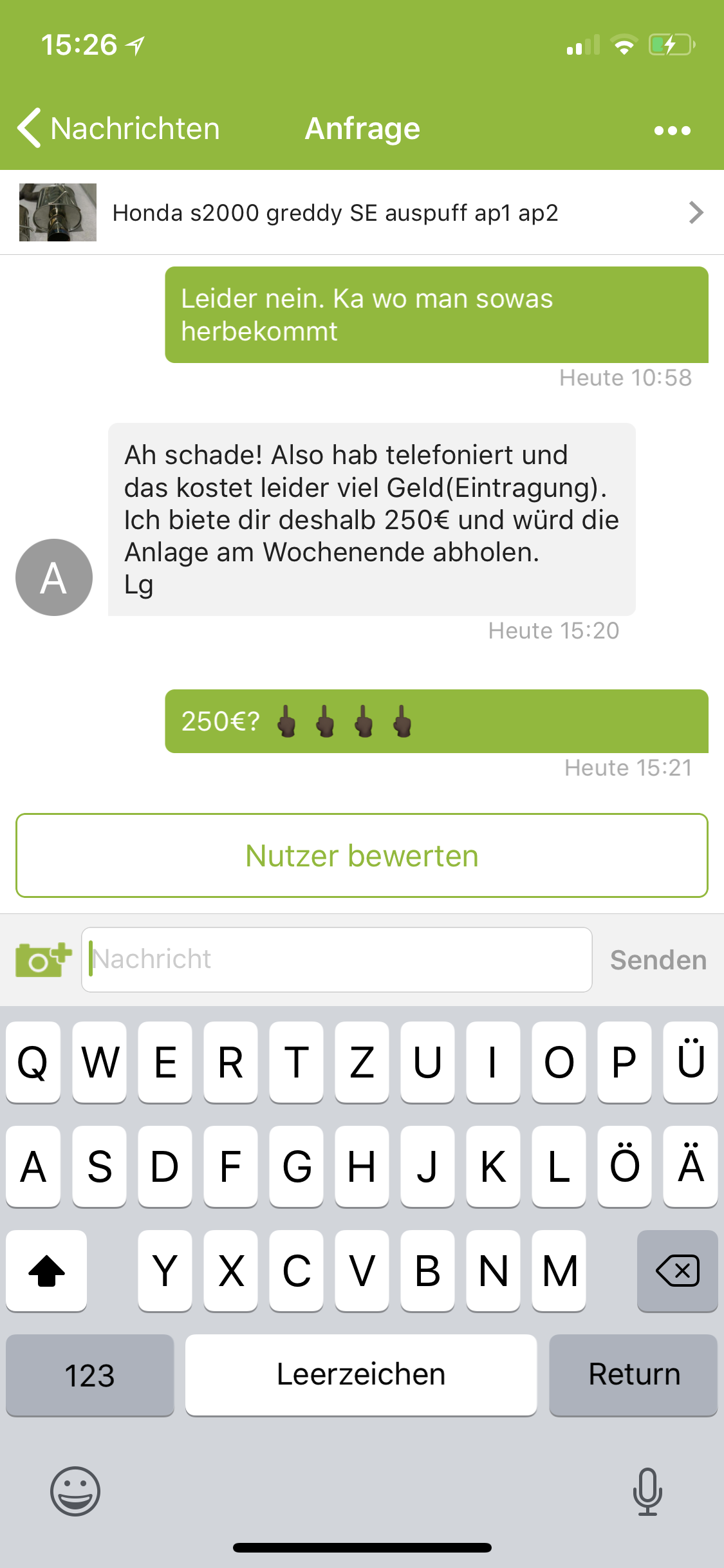
Task: Attach a photo with the camera icon
Action: tap(42, 960)
